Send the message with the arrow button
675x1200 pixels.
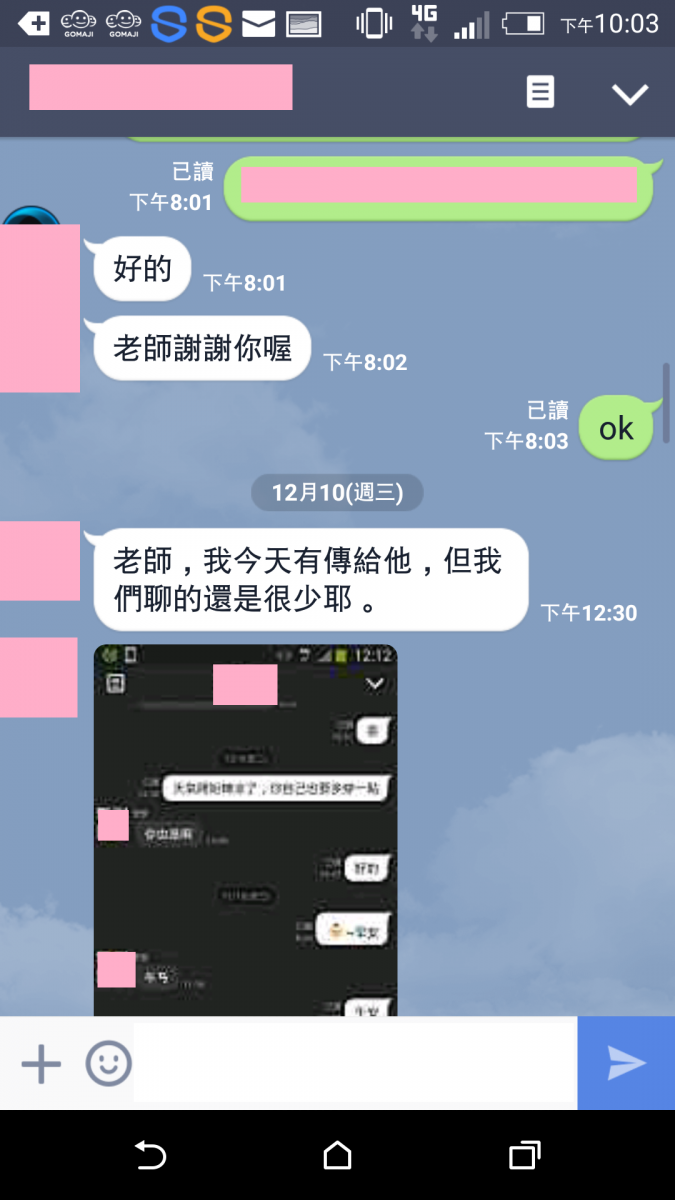[x=626, y=1063]
